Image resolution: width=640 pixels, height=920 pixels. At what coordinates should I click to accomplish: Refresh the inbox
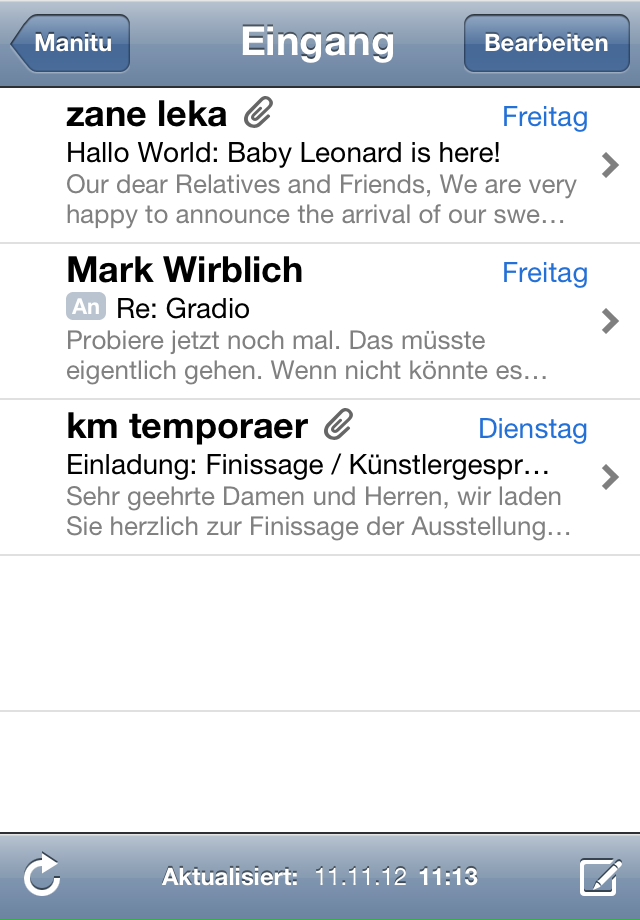pyautogui.click(x=42, y=877)
